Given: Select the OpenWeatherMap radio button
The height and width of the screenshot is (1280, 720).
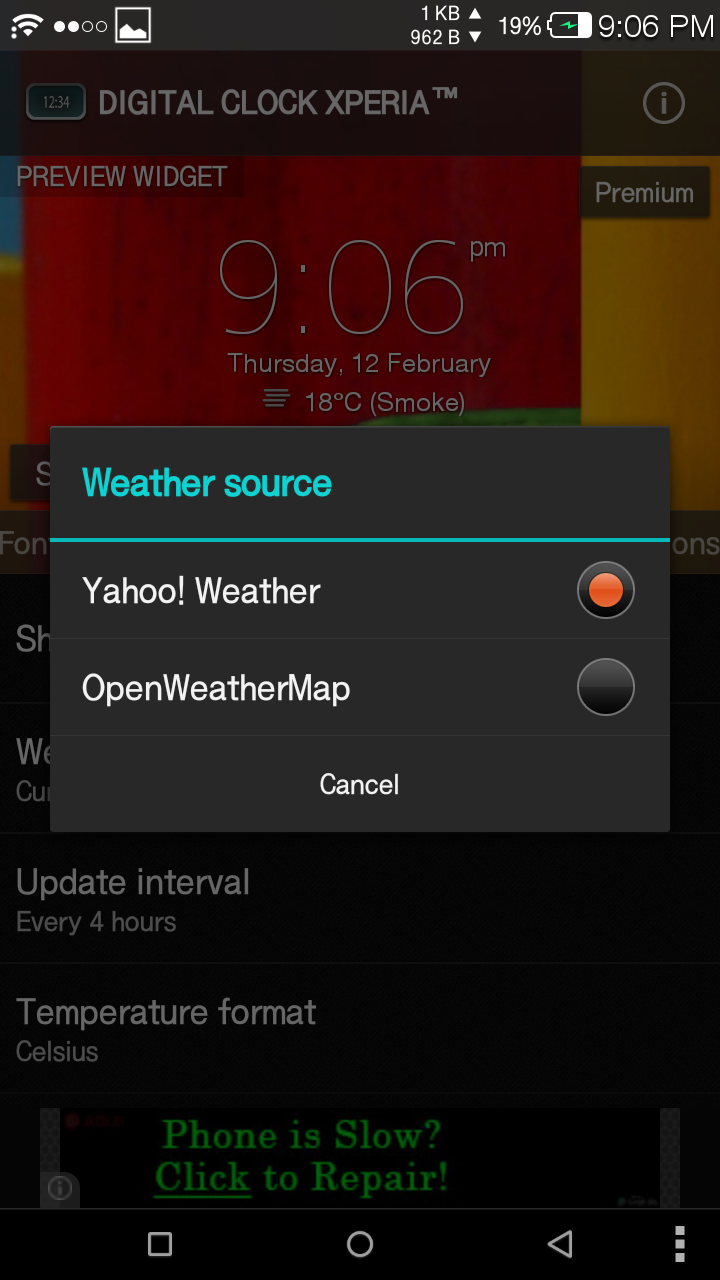Looking at the screenshot, I should (605, 687).
